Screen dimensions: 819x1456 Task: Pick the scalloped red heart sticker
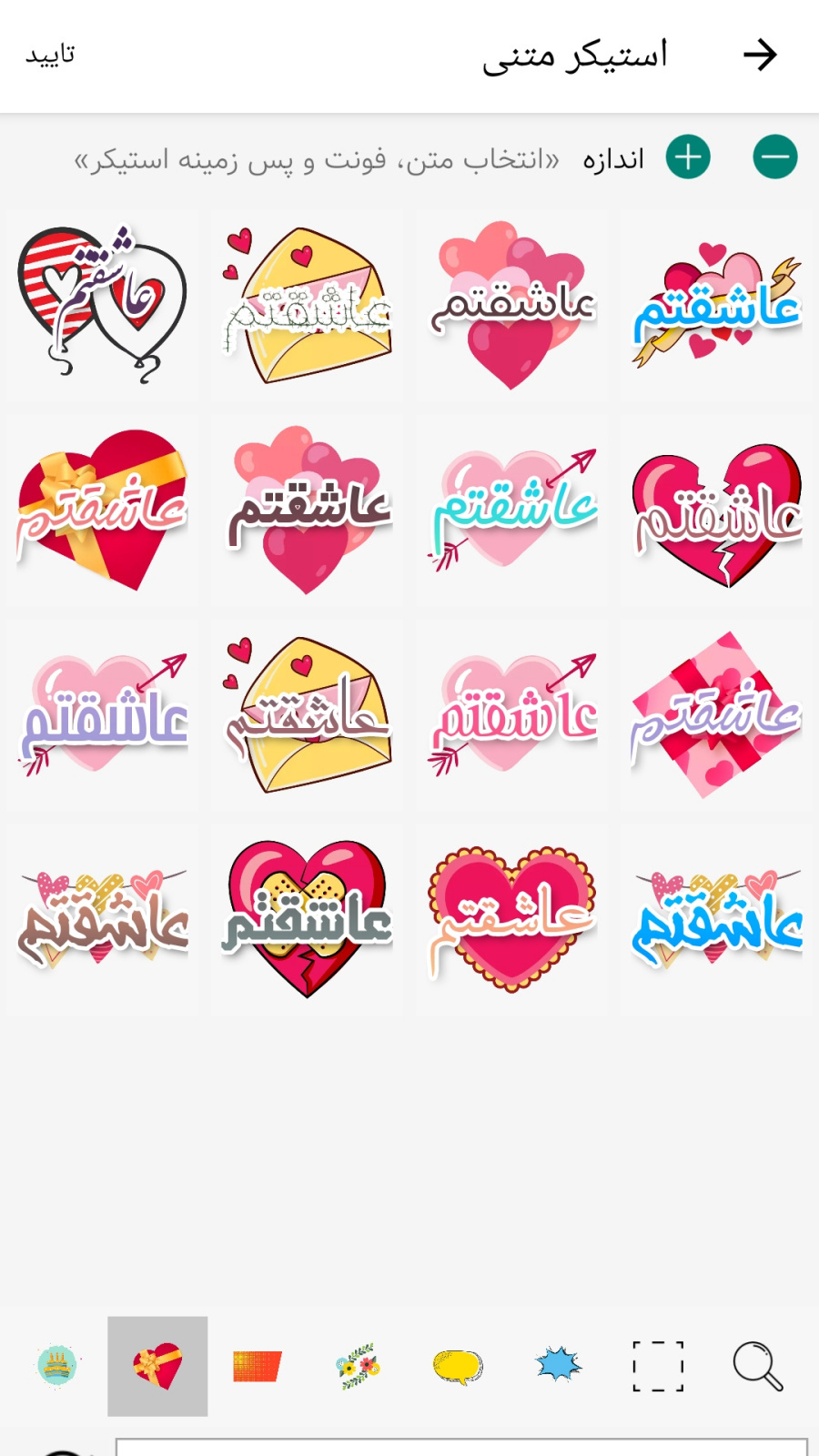pyautogui.click(x=512, y=919)
